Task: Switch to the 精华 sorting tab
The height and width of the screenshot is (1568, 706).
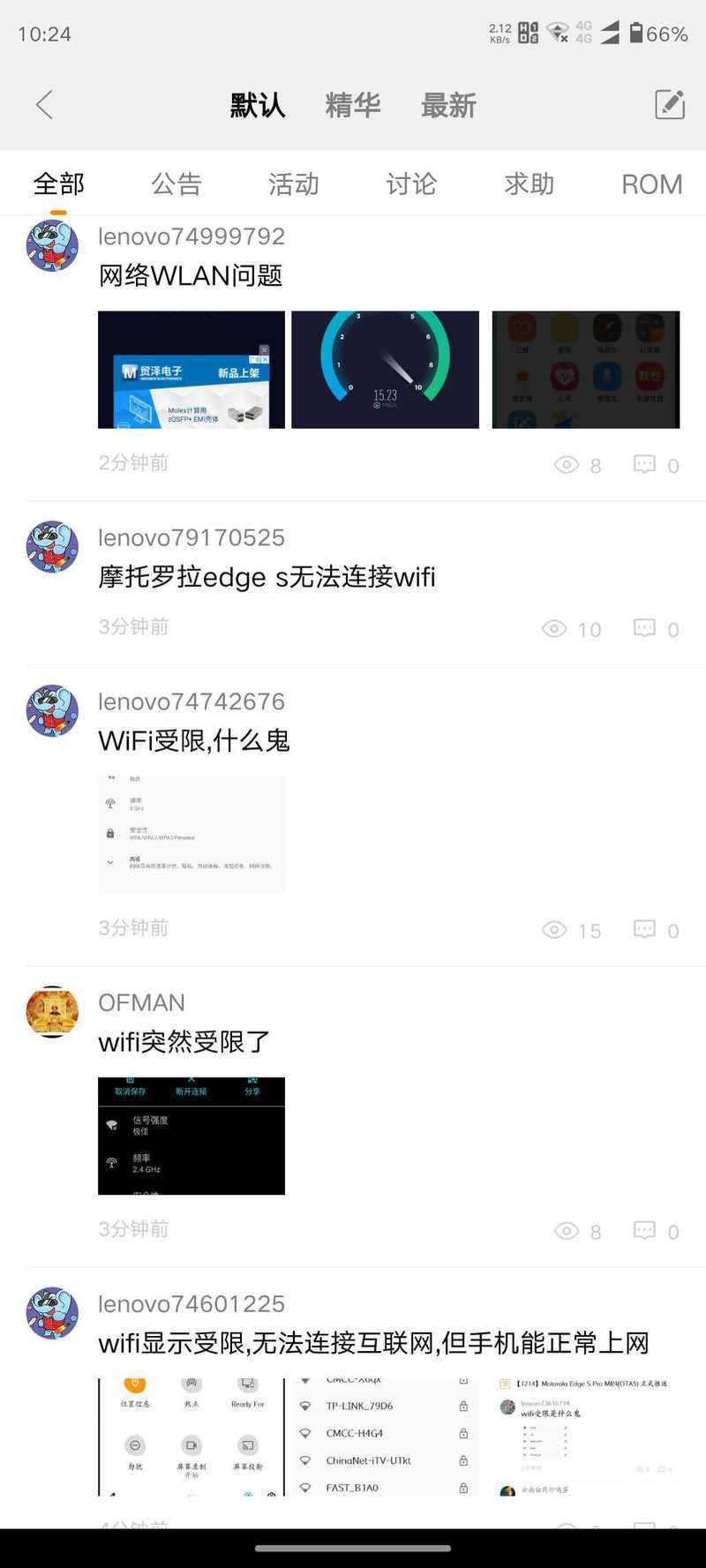Action: [x=352, y=106]
